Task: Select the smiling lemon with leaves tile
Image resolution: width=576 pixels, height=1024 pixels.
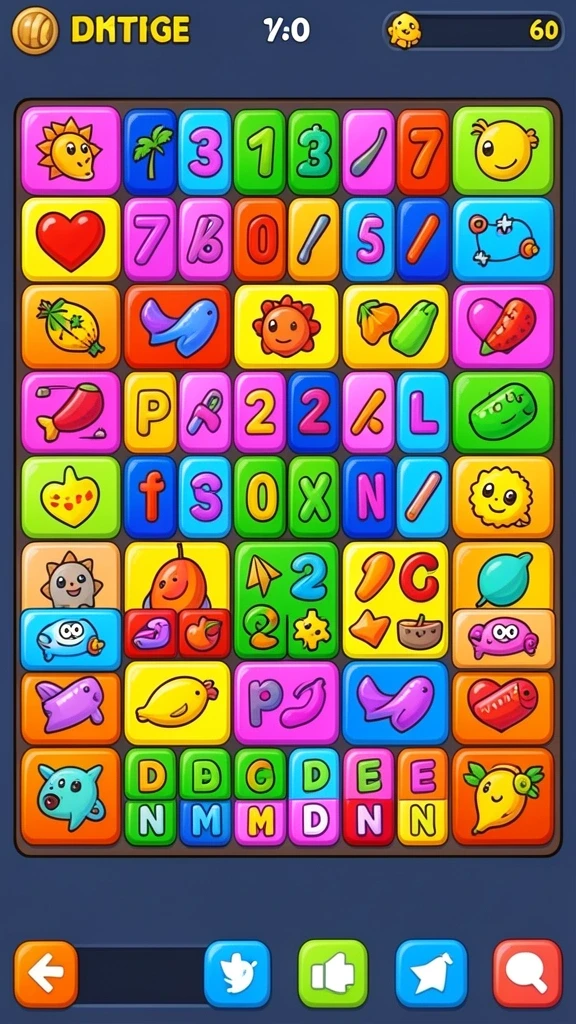Action: [x=503, y=797]
